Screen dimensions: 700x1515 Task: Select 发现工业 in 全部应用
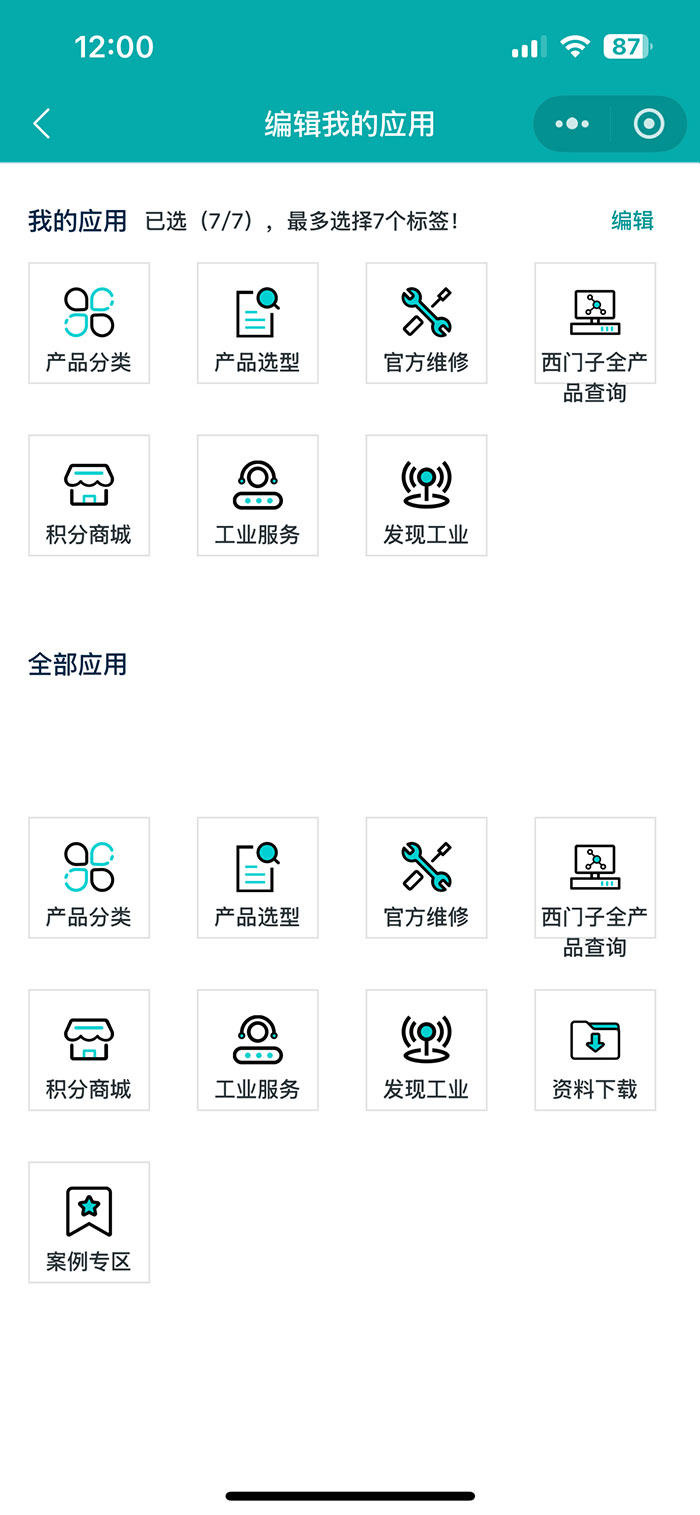coord(427,1050)
